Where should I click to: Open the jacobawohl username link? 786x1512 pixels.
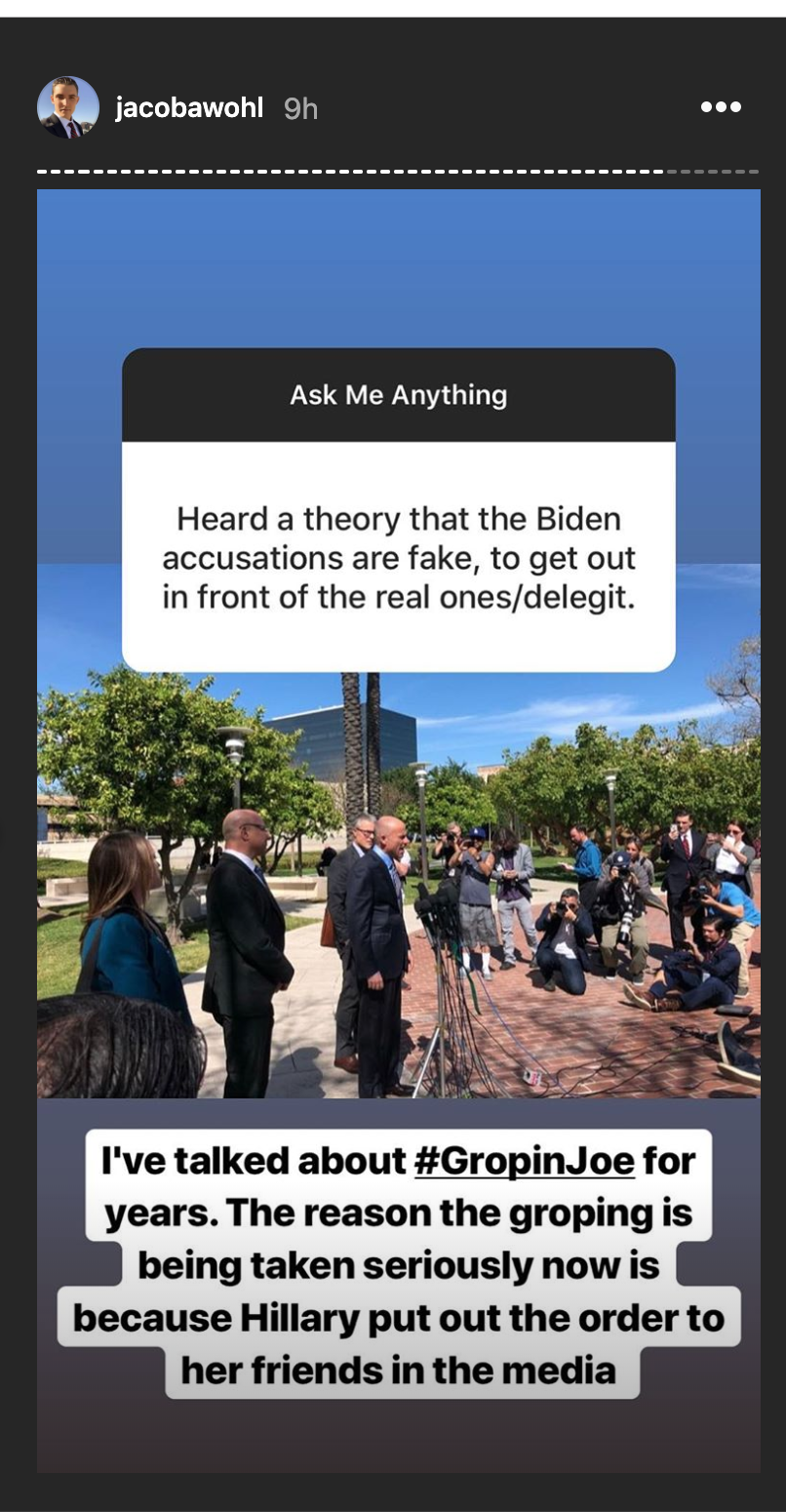point(189,107)
